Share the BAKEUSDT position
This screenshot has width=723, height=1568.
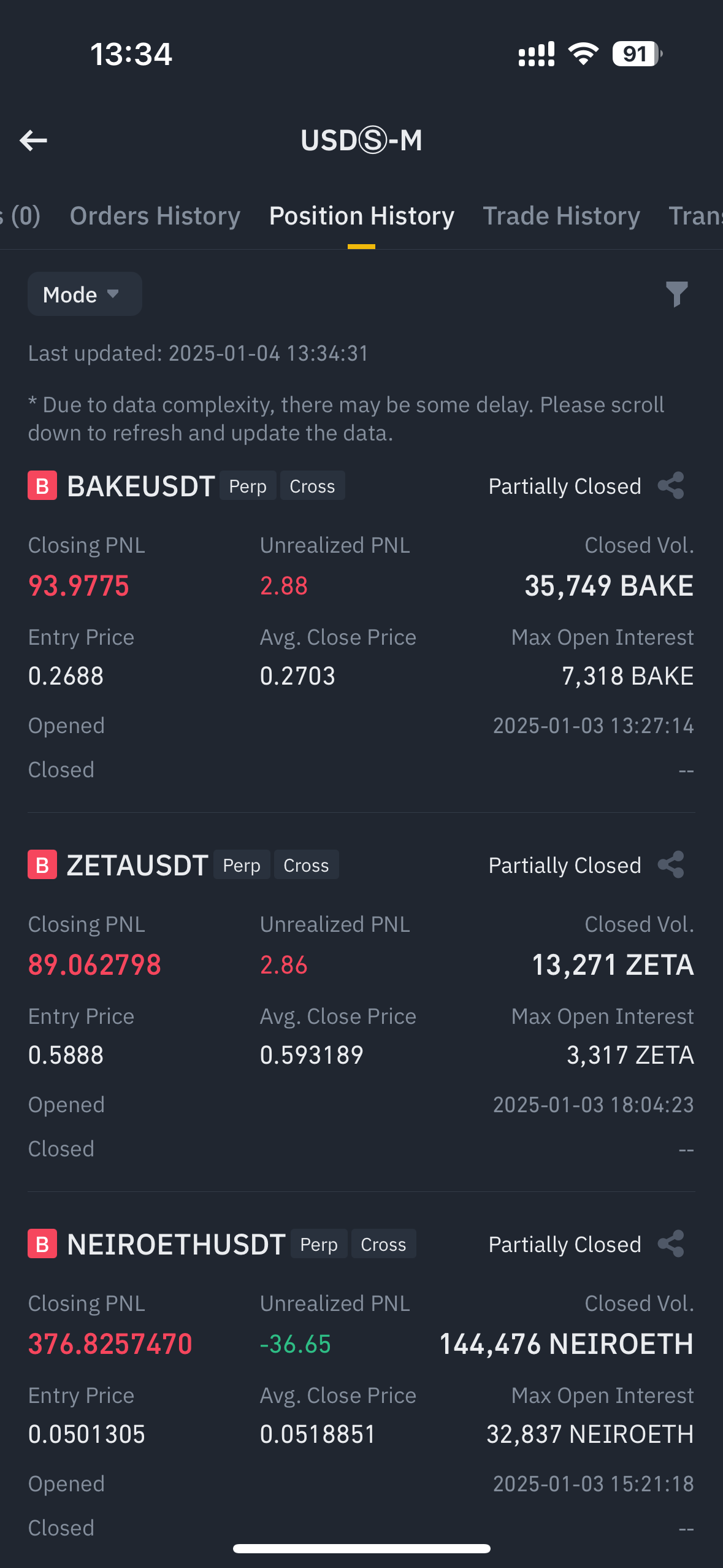tap(671, 486)
